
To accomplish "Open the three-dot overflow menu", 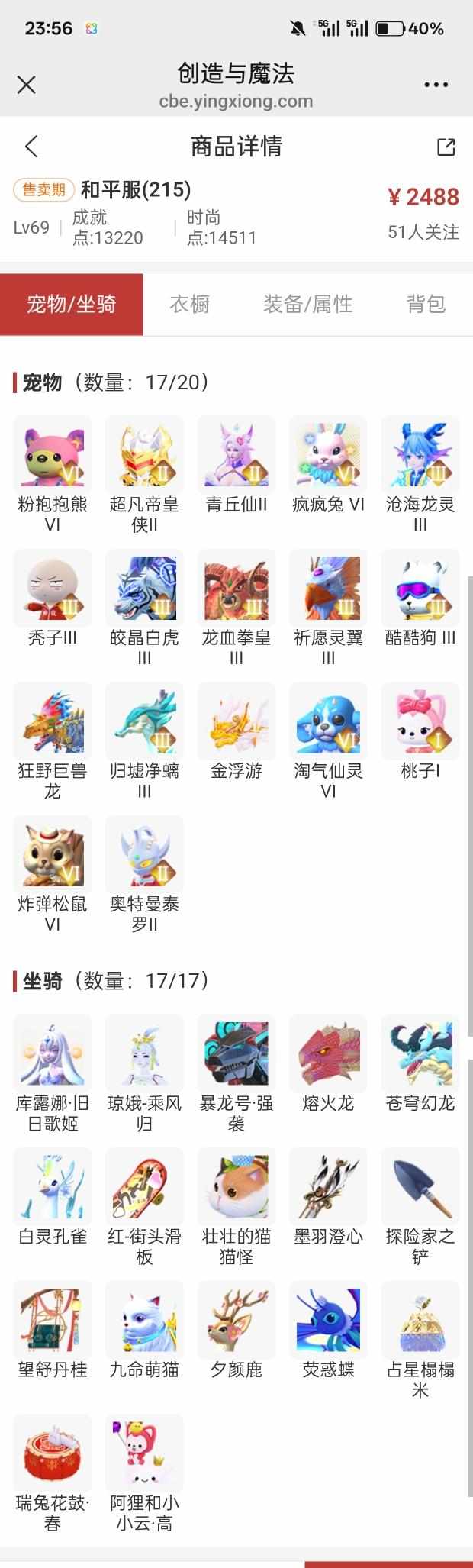I will point(436,85).
